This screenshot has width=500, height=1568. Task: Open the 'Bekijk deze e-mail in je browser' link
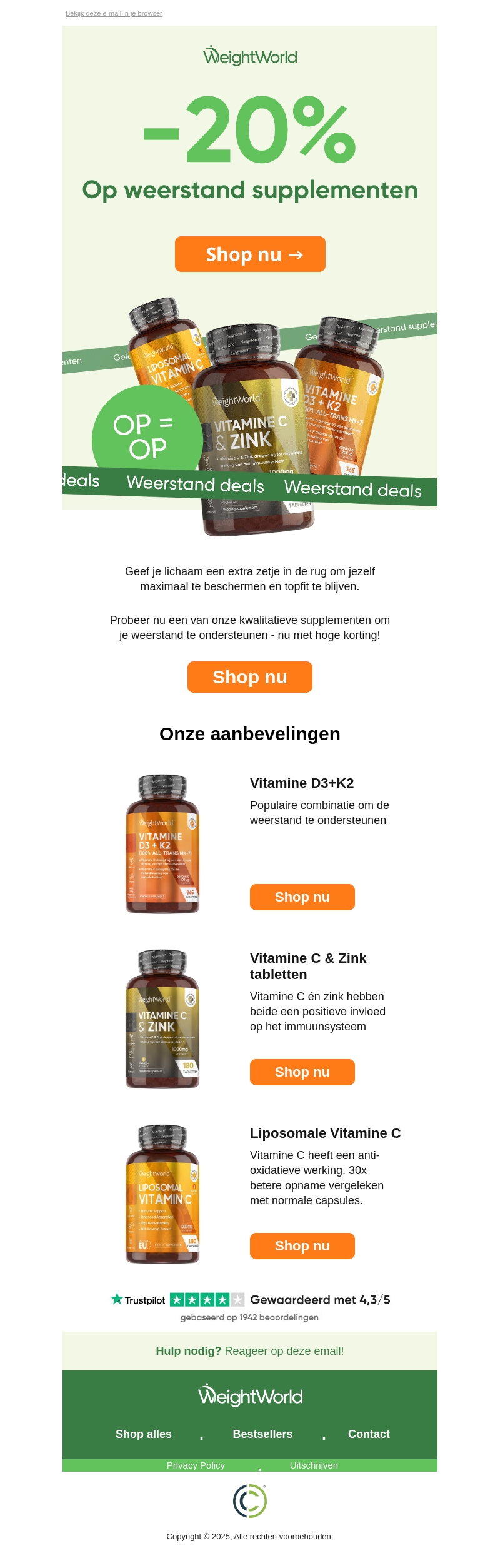pyautogui.click(x=114, y=13)
